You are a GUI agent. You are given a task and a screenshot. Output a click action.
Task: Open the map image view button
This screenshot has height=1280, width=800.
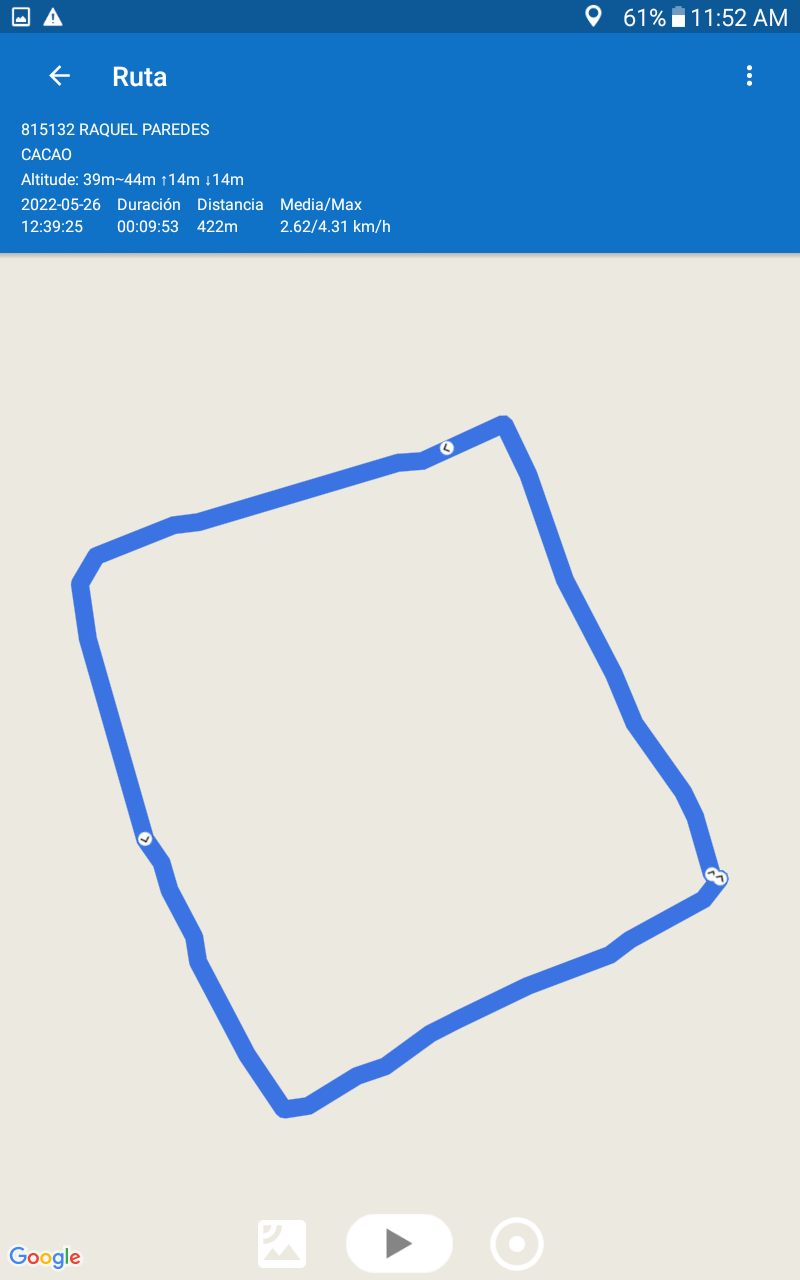click(282, 1244)
